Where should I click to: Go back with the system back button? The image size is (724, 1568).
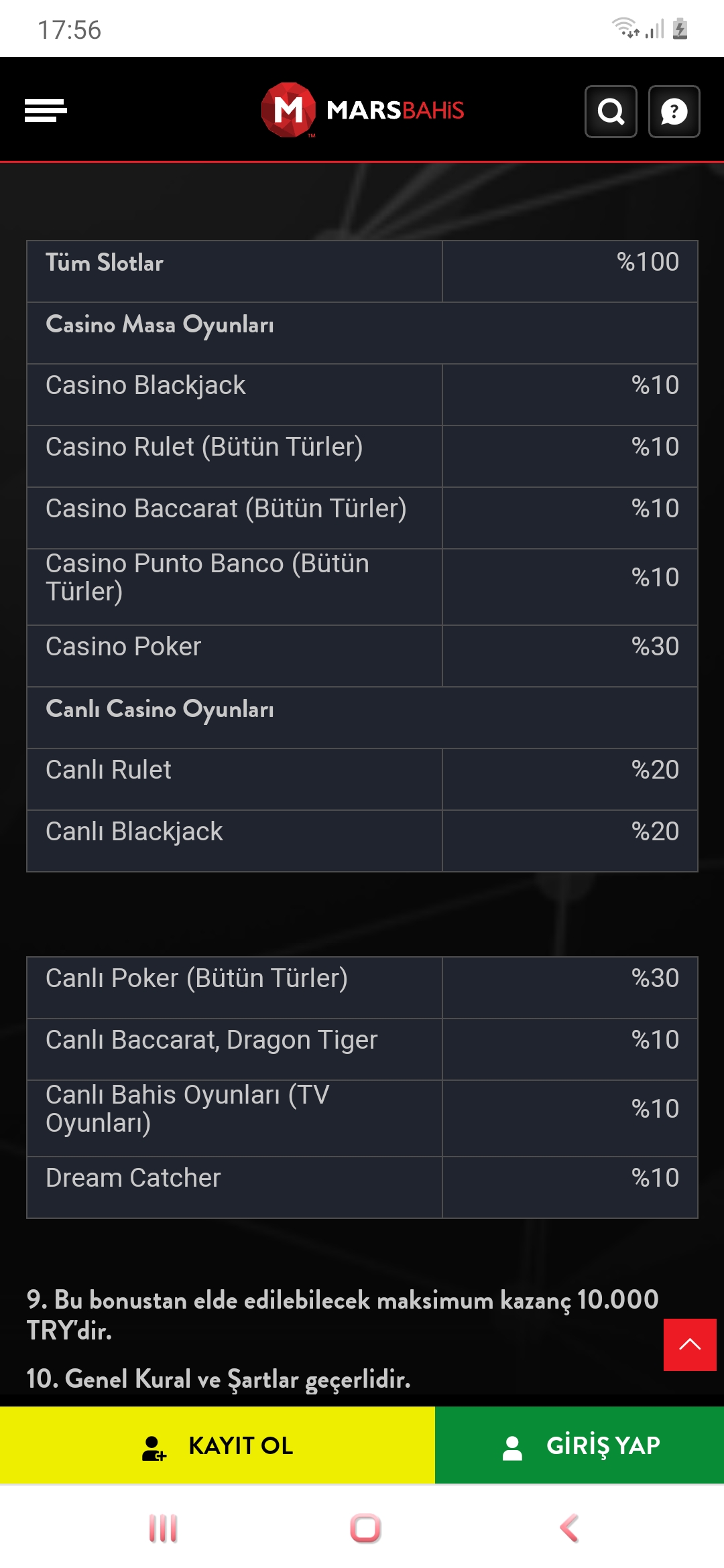pos(568,1528)
